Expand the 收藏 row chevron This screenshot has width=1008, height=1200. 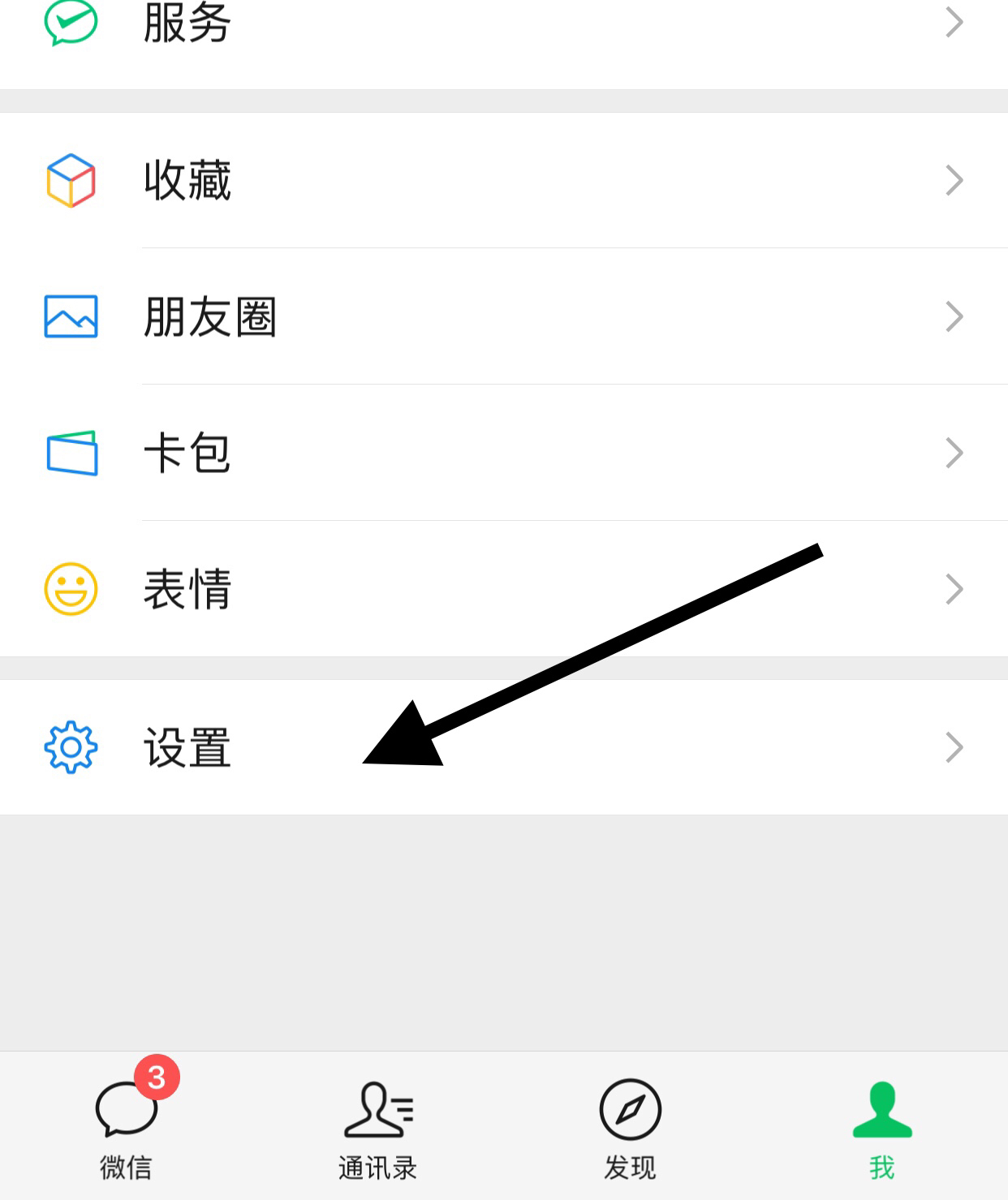pos(953,180)
